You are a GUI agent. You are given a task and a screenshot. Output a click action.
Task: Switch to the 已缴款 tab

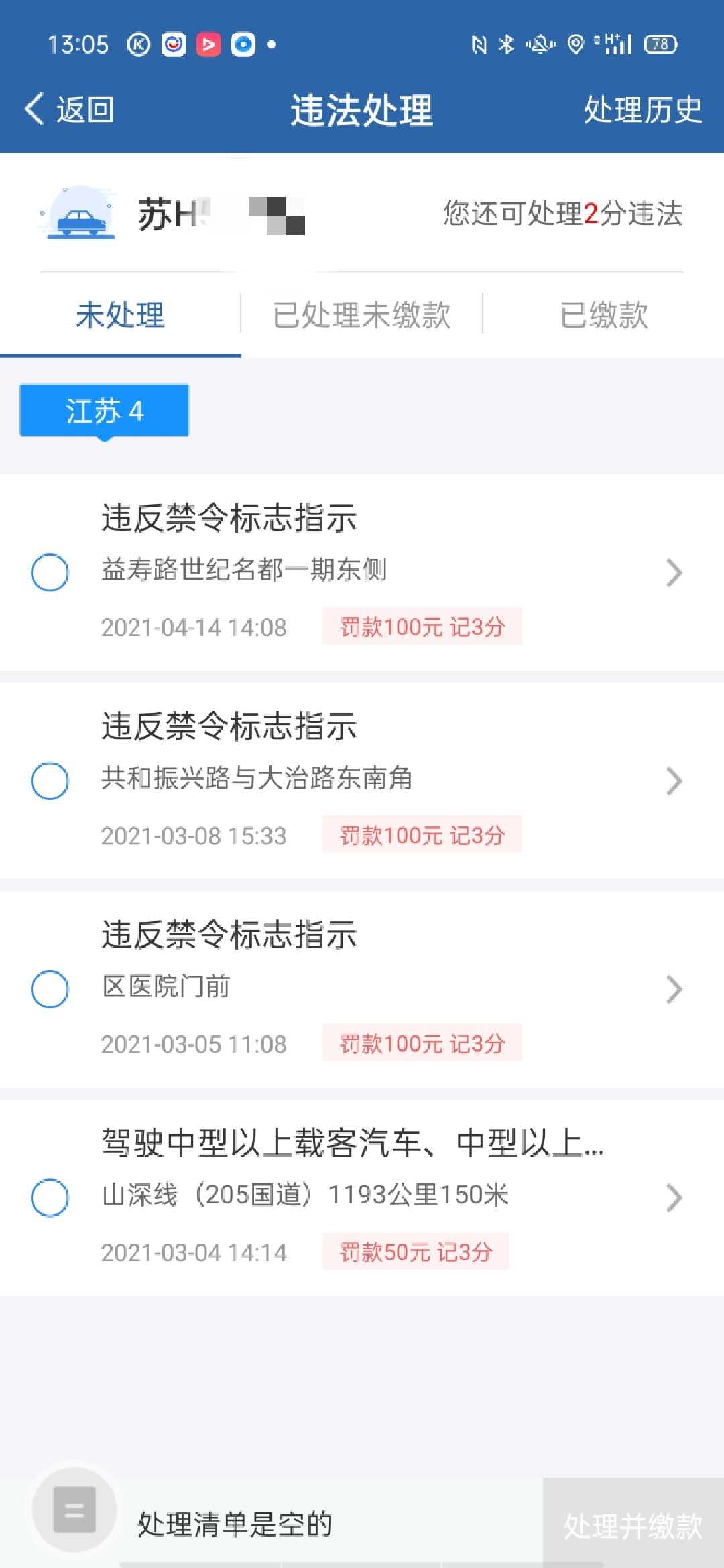(x=603, y=314)
